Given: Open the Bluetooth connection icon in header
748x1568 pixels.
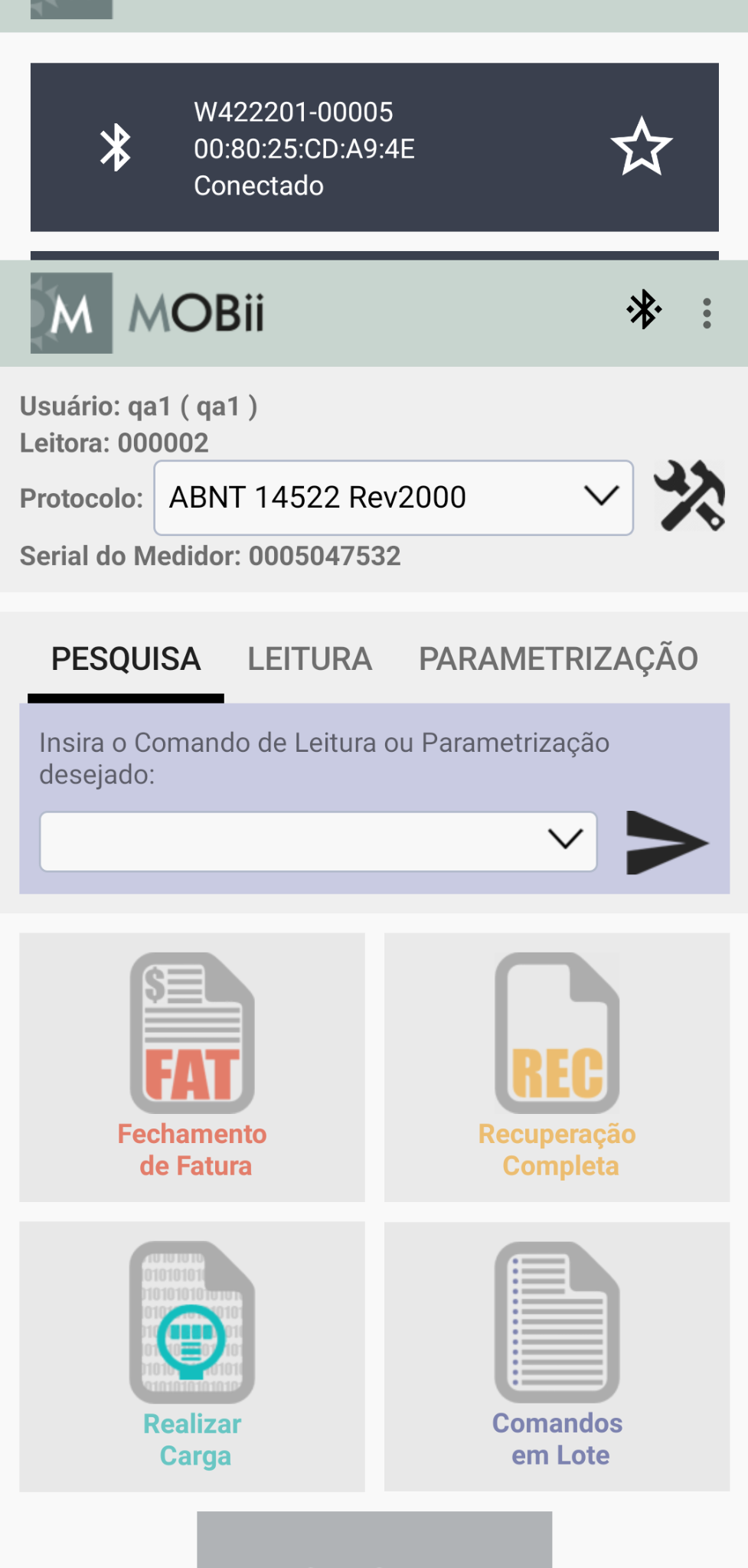Looking at the screenshot, I should point(644,310).
